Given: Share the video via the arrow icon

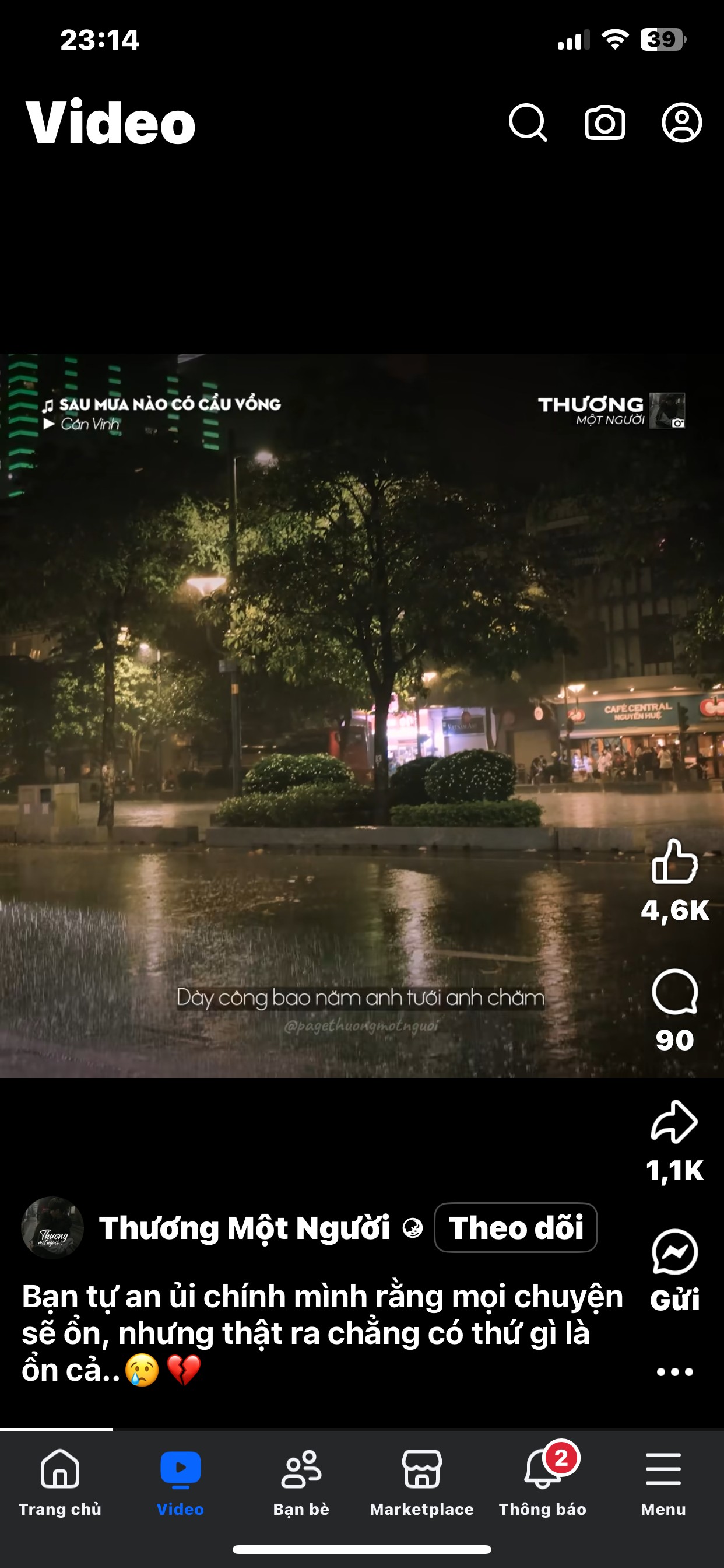Looking at the screenshot, I should tap(674, 1122).
